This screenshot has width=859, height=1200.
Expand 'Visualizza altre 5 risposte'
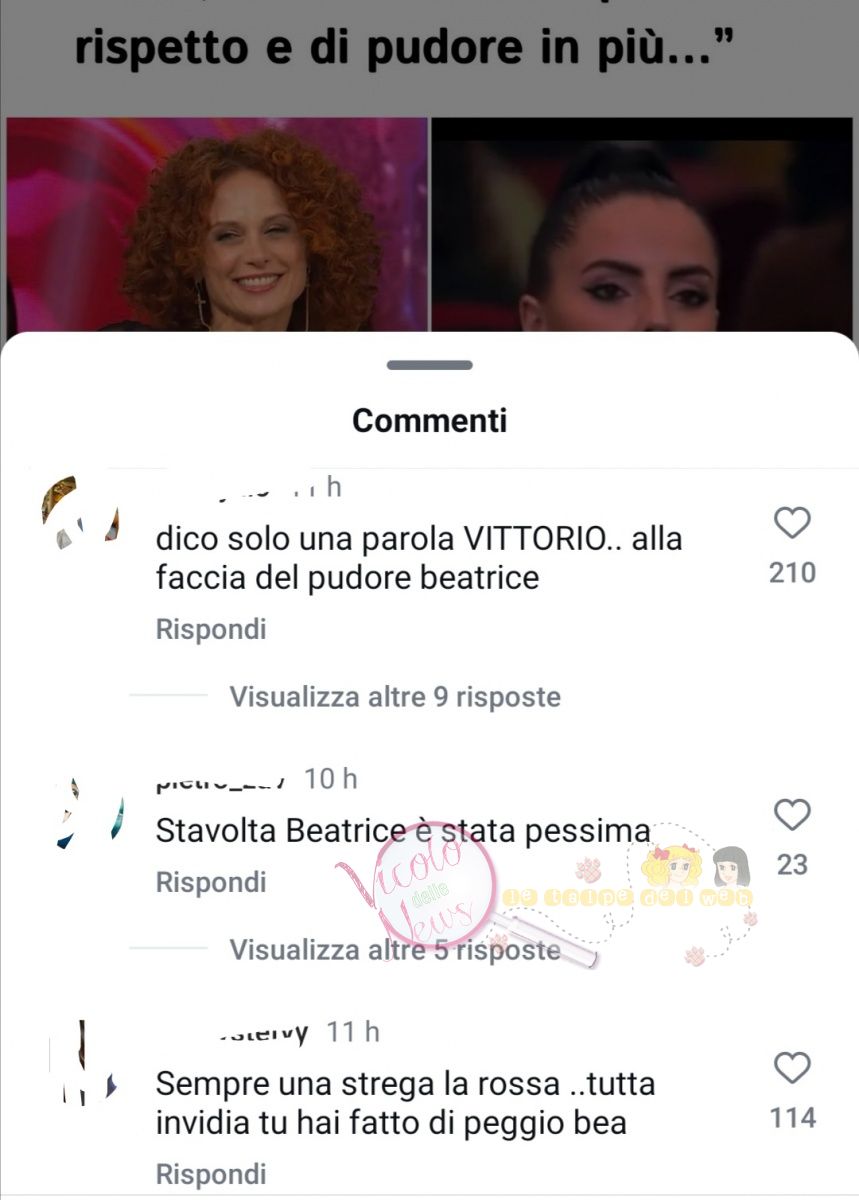pos(395,950)
